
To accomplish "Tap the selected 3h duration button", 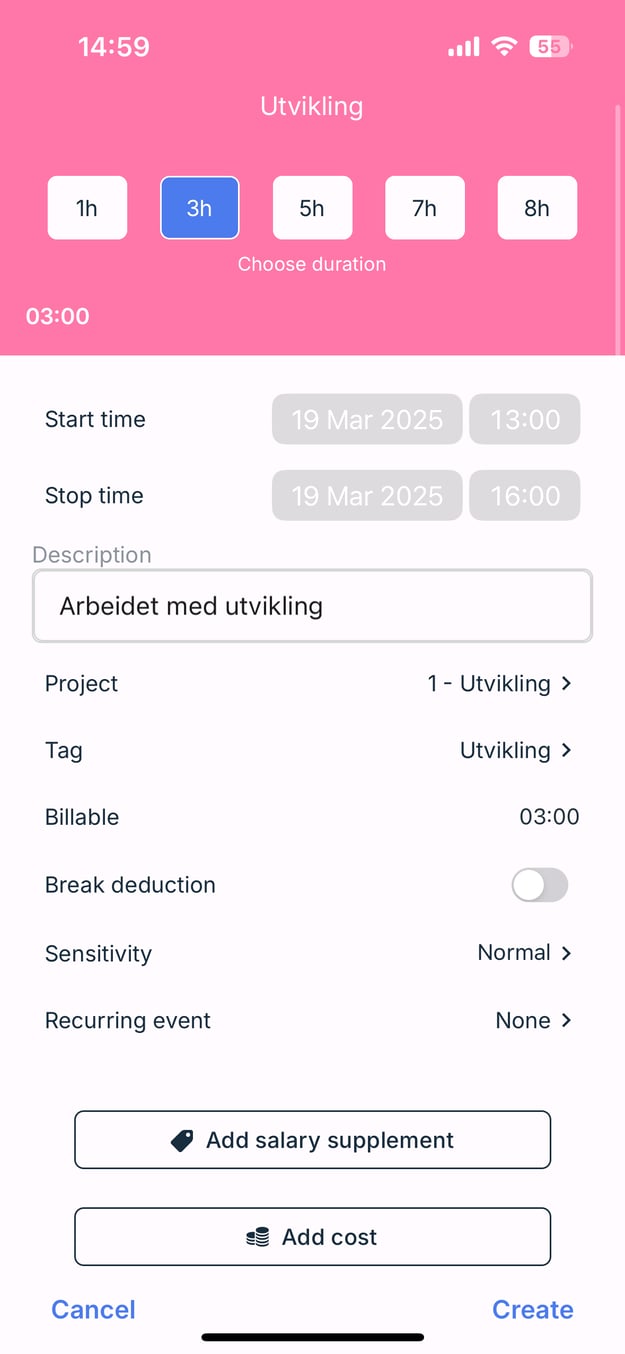I will 200,208.
